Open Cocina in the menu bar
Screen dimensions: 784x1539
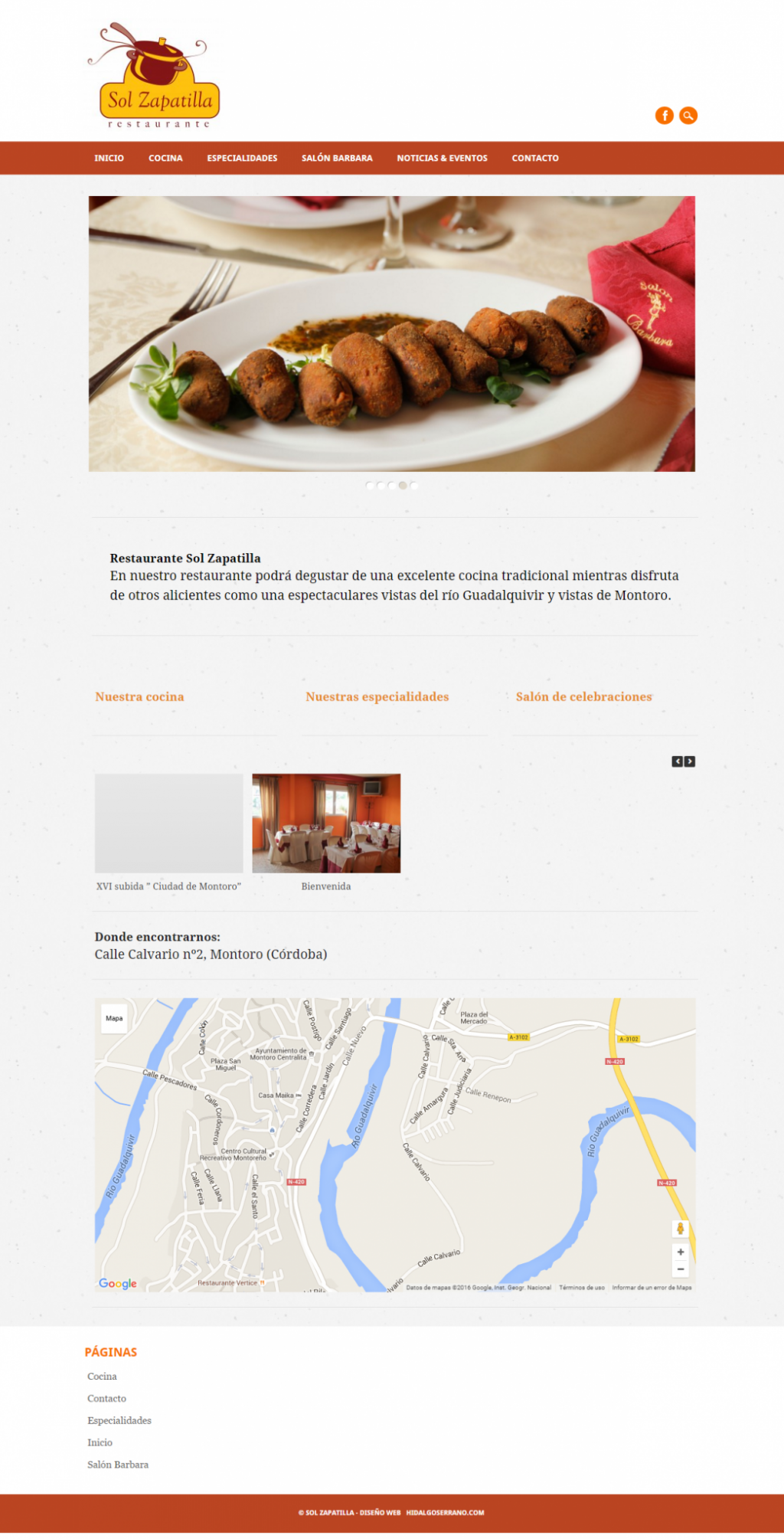pos(165,159)
